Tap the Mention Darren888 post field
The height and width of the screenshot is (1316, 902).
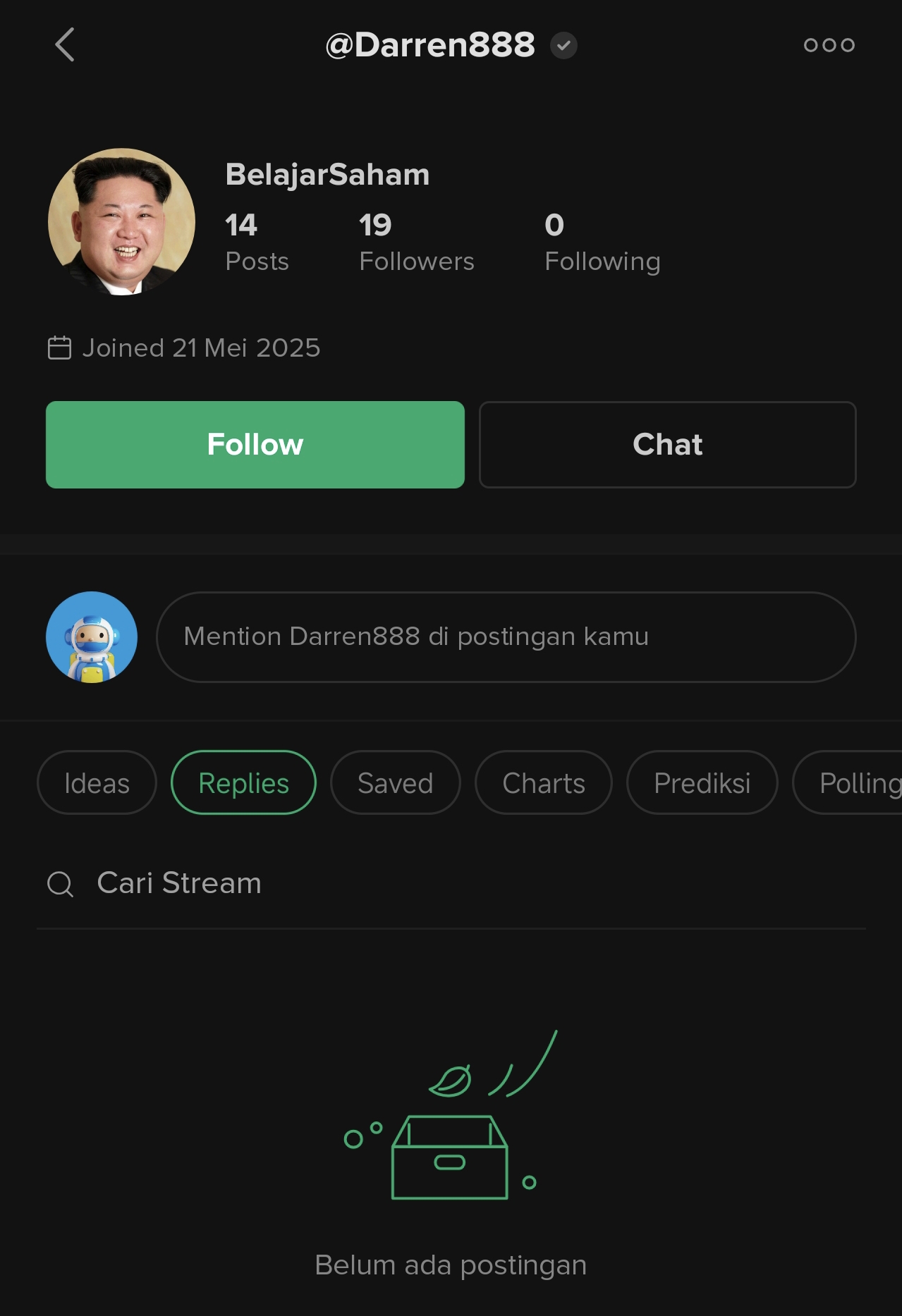506,637
